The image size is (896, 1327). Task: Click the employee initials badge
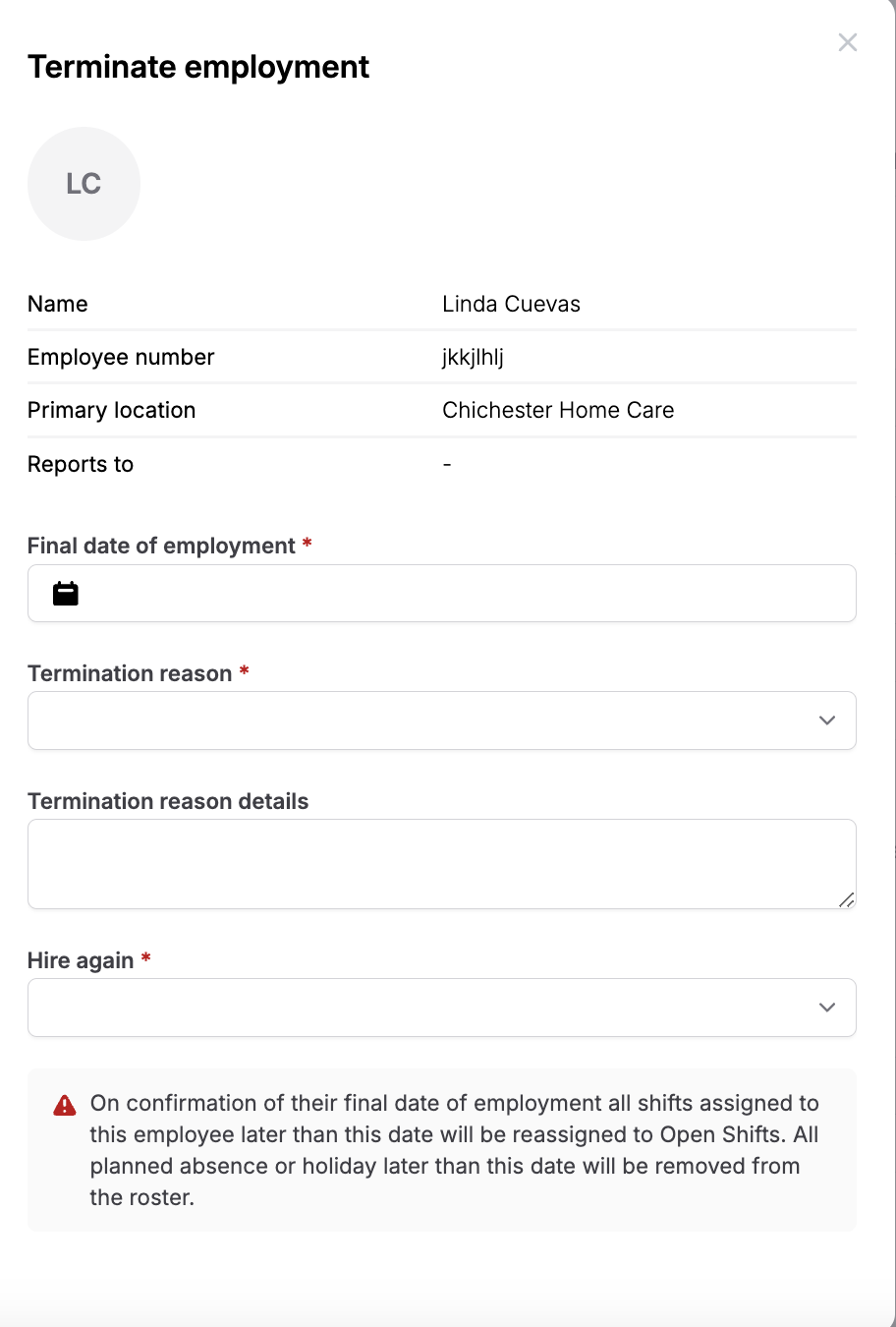84,183
